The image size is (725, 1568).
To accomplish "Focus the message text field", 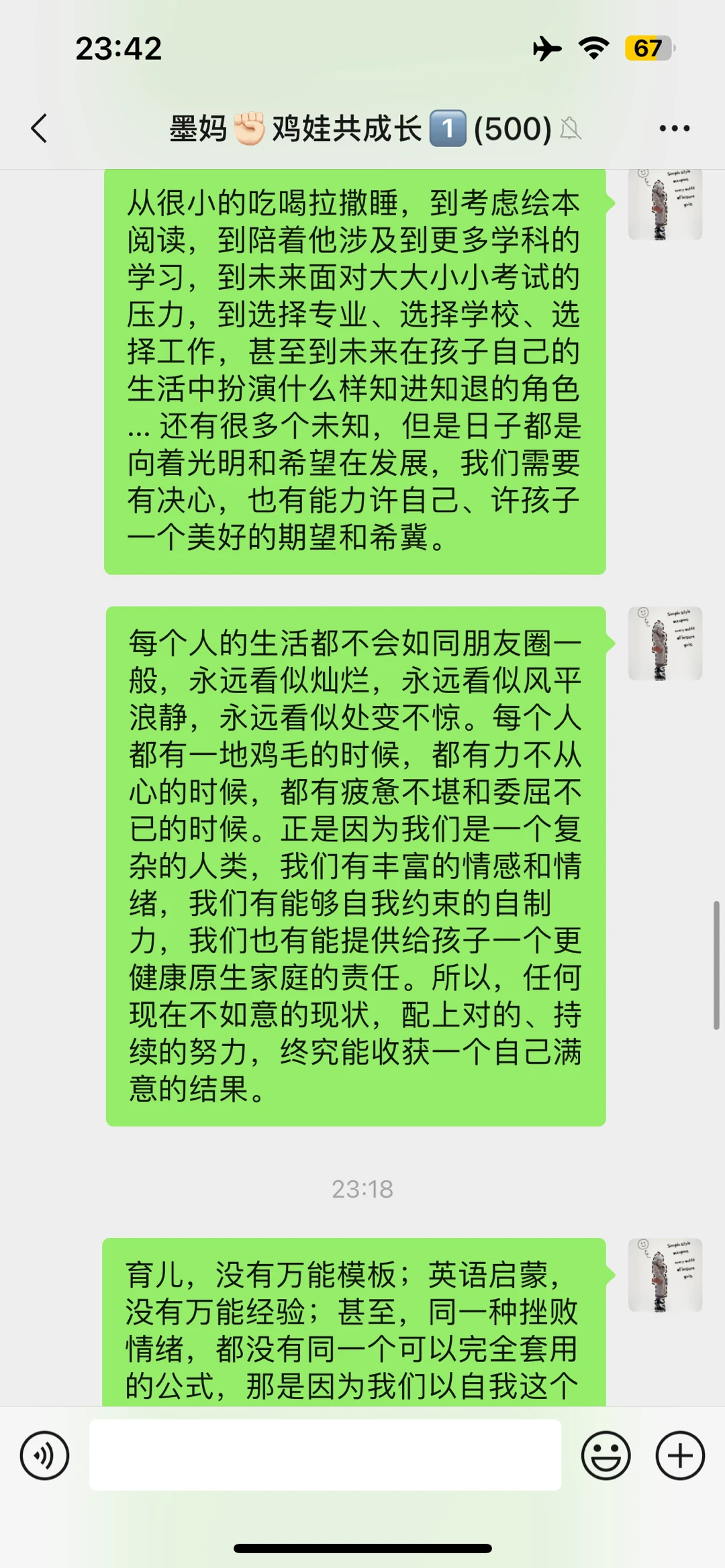I will [x=325, y=1455].
